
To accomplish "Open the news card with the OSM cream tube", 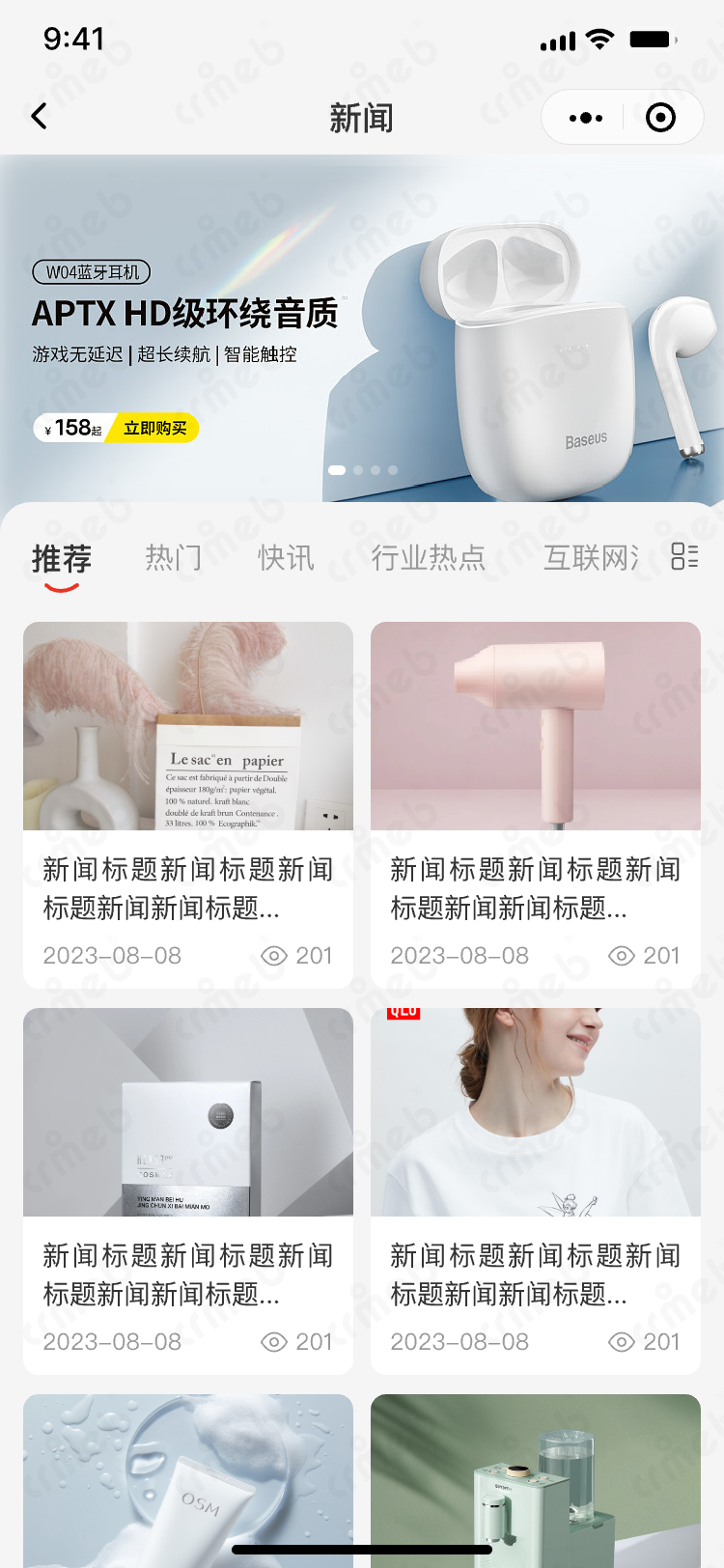I will [188, 1477].
